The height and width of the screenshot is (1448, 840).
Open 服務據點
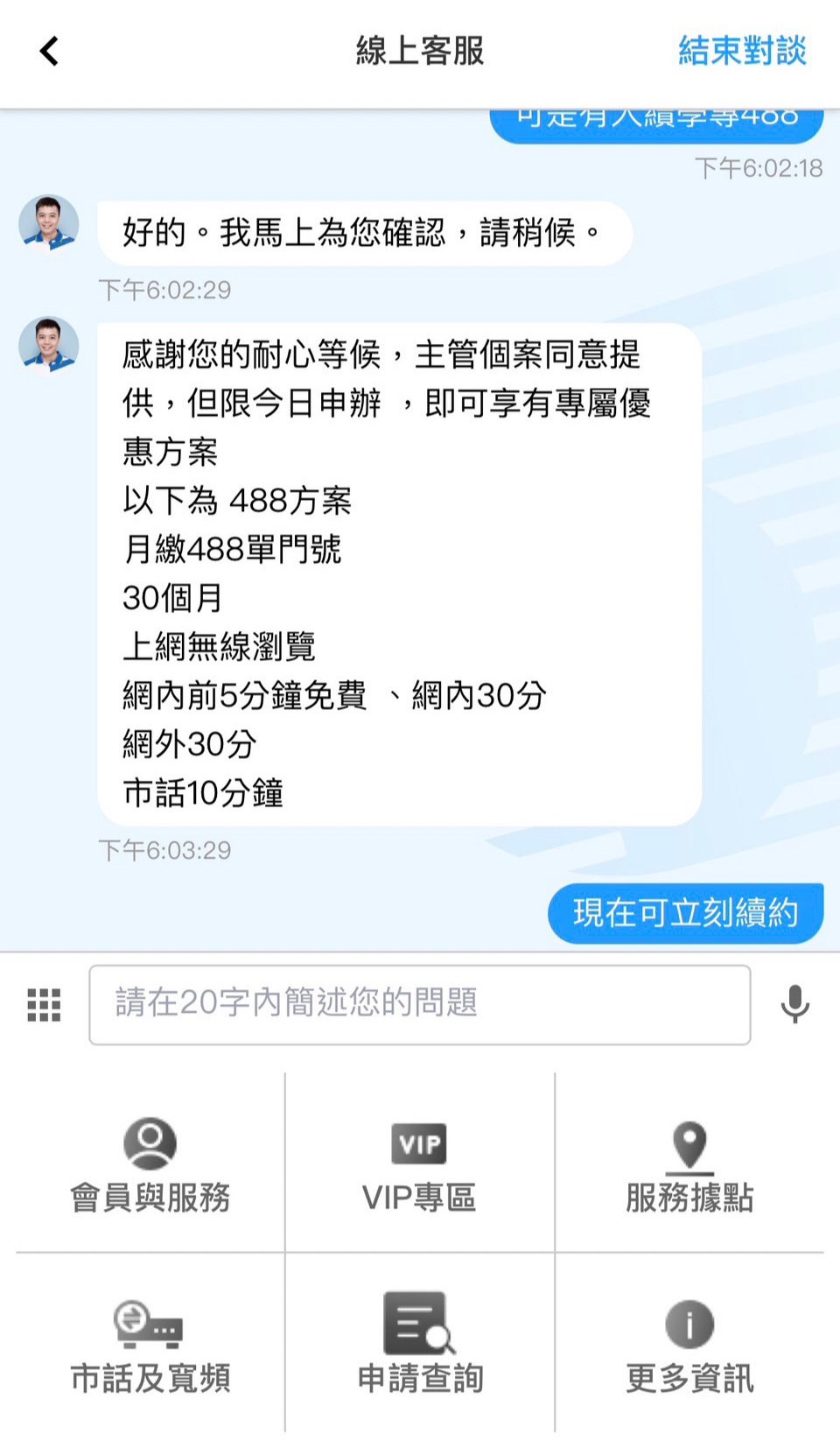coord(689,1164)
